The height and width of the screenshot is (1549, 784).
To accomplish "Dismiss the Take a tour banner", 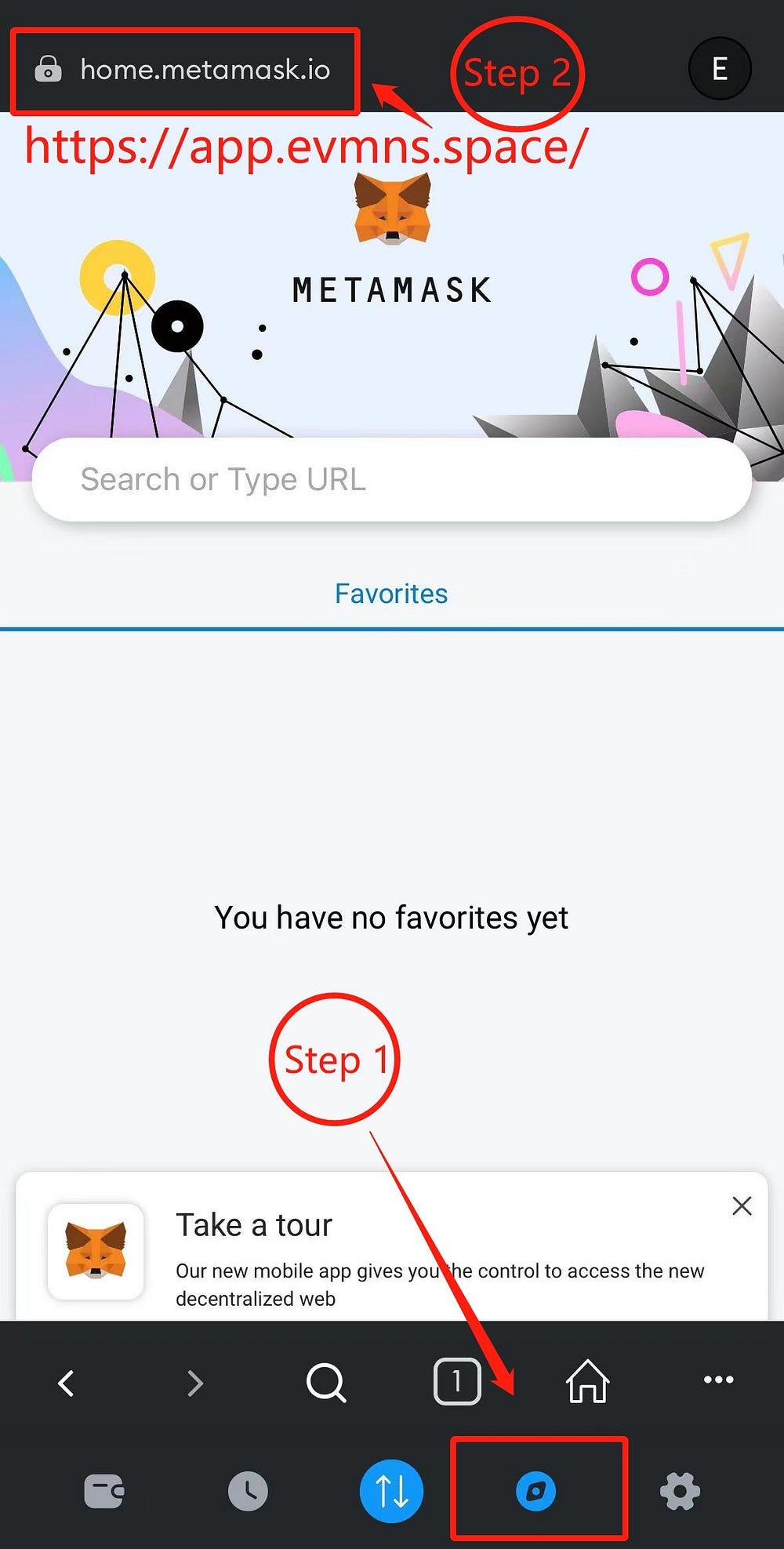I will (742, 1205).
